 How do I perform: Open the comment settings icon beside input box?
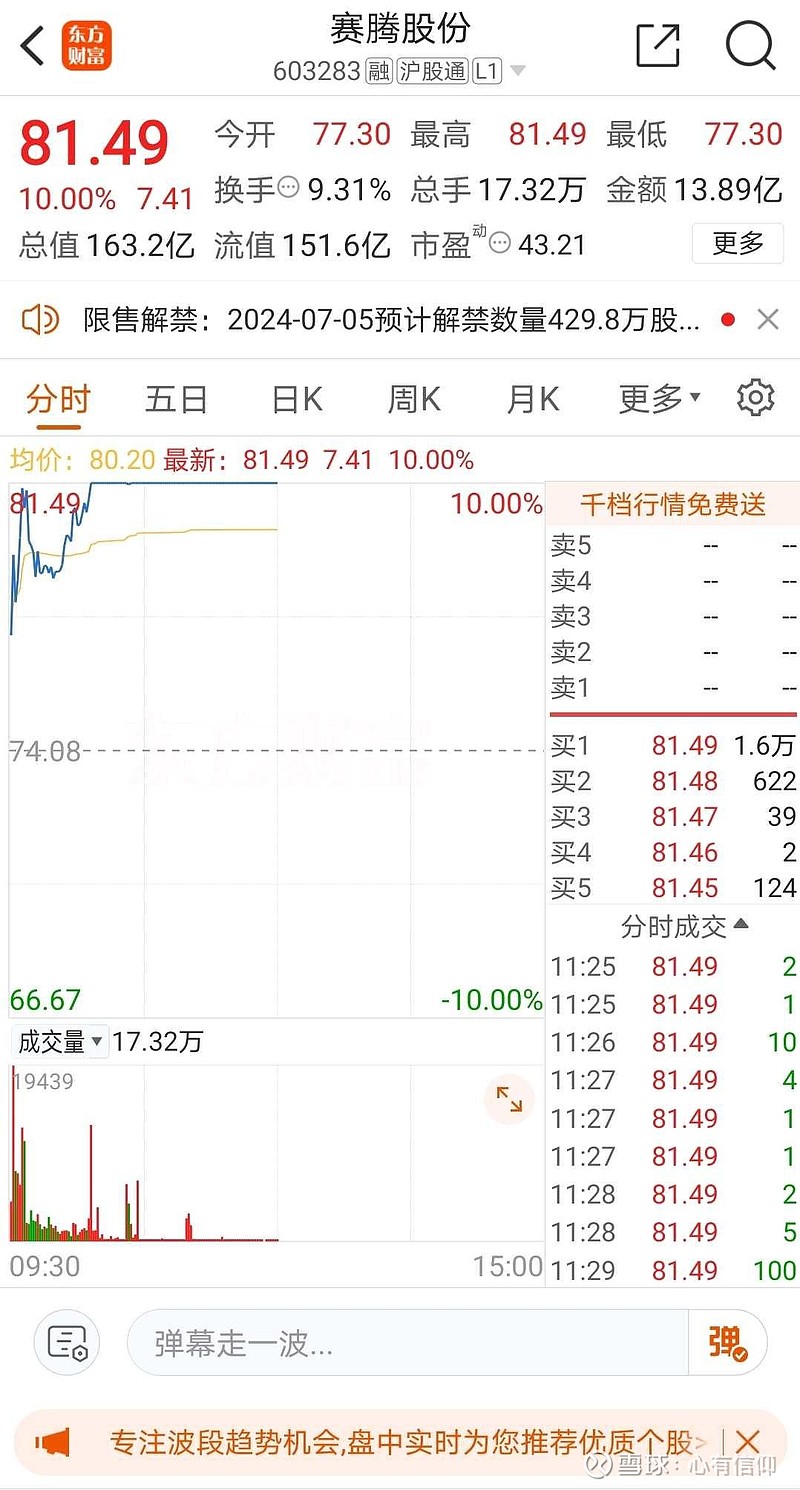coord(66,1343)
